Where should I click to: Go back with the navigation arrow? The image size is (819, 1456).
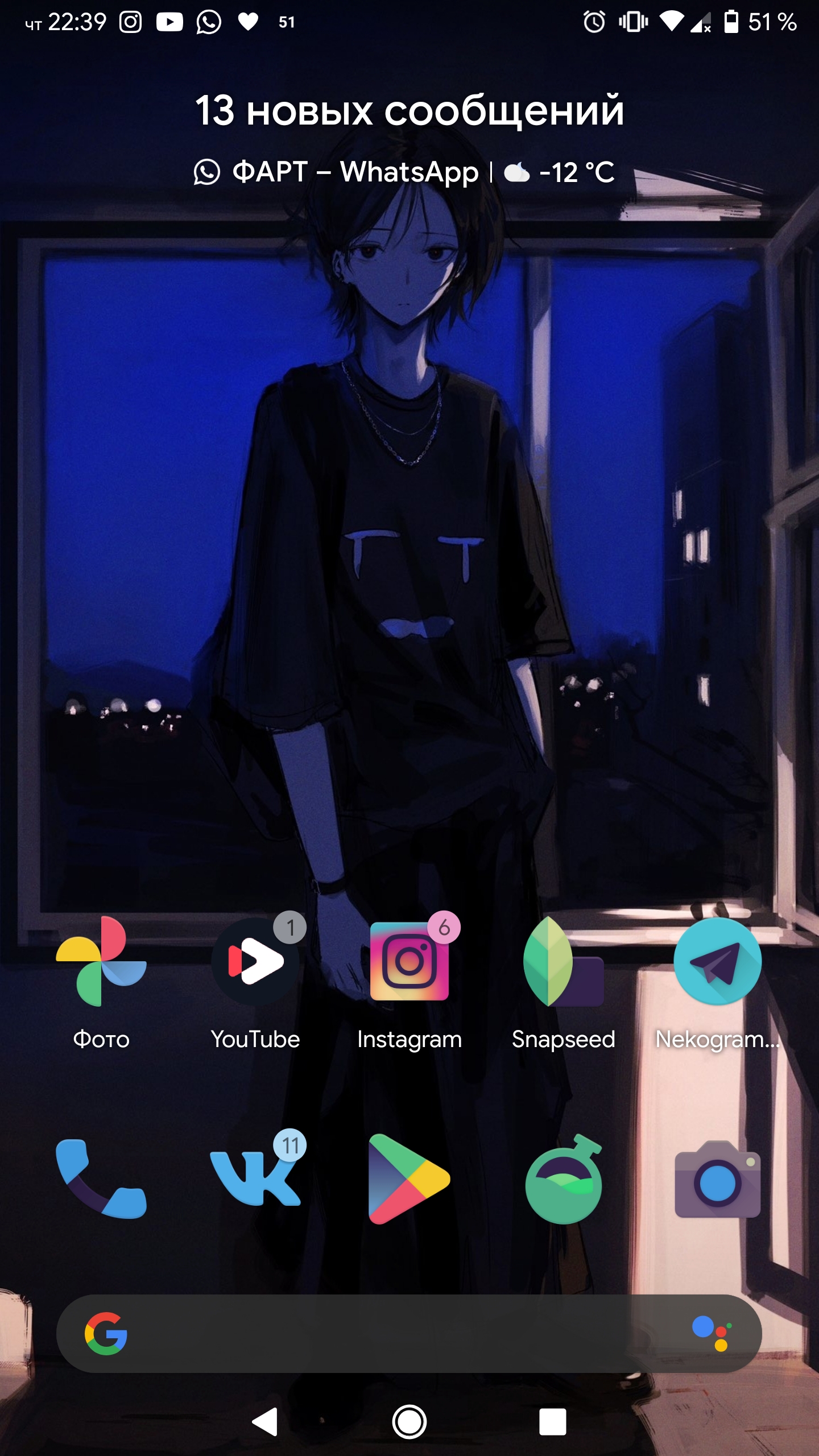tap(265, 1422)
